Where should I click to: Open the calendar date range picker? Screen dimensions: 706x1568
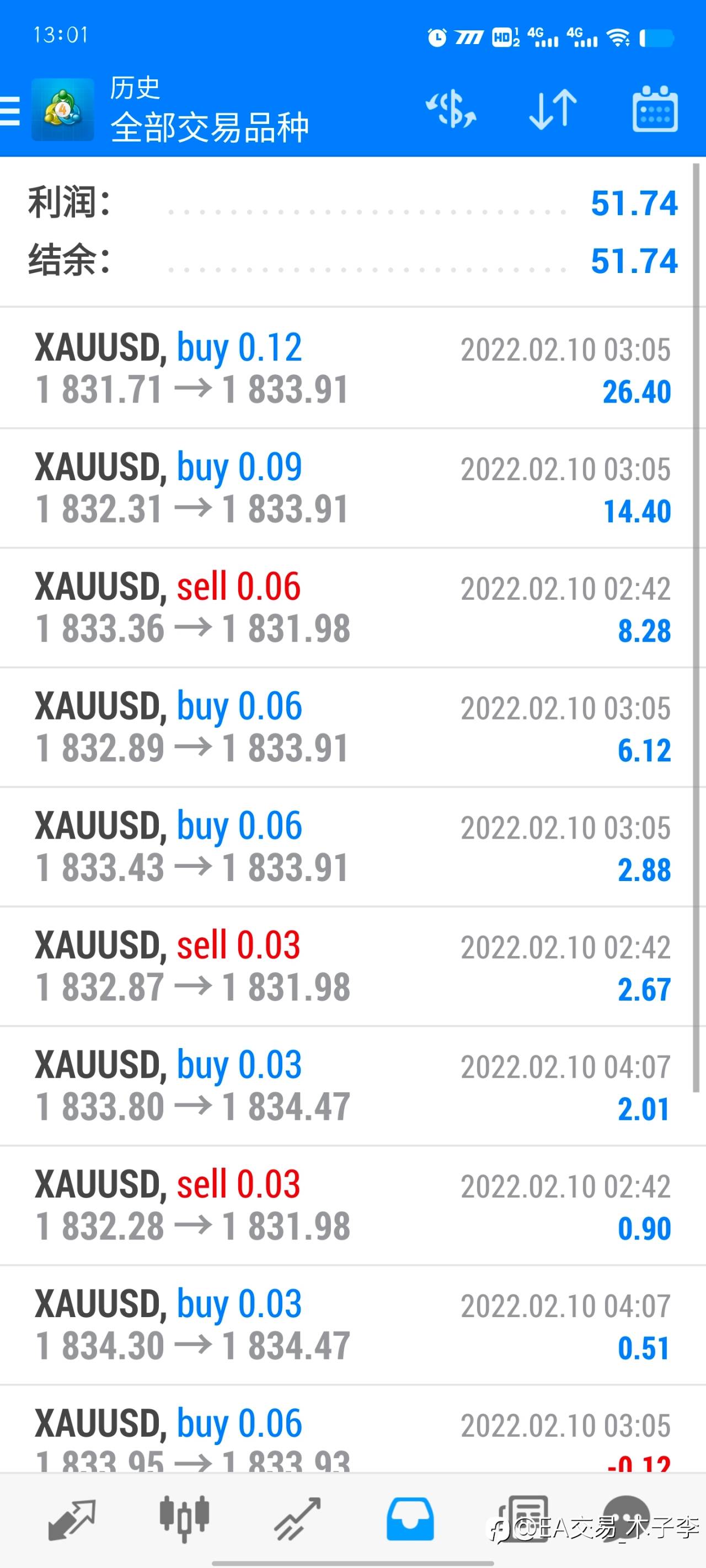pos(655,109)
